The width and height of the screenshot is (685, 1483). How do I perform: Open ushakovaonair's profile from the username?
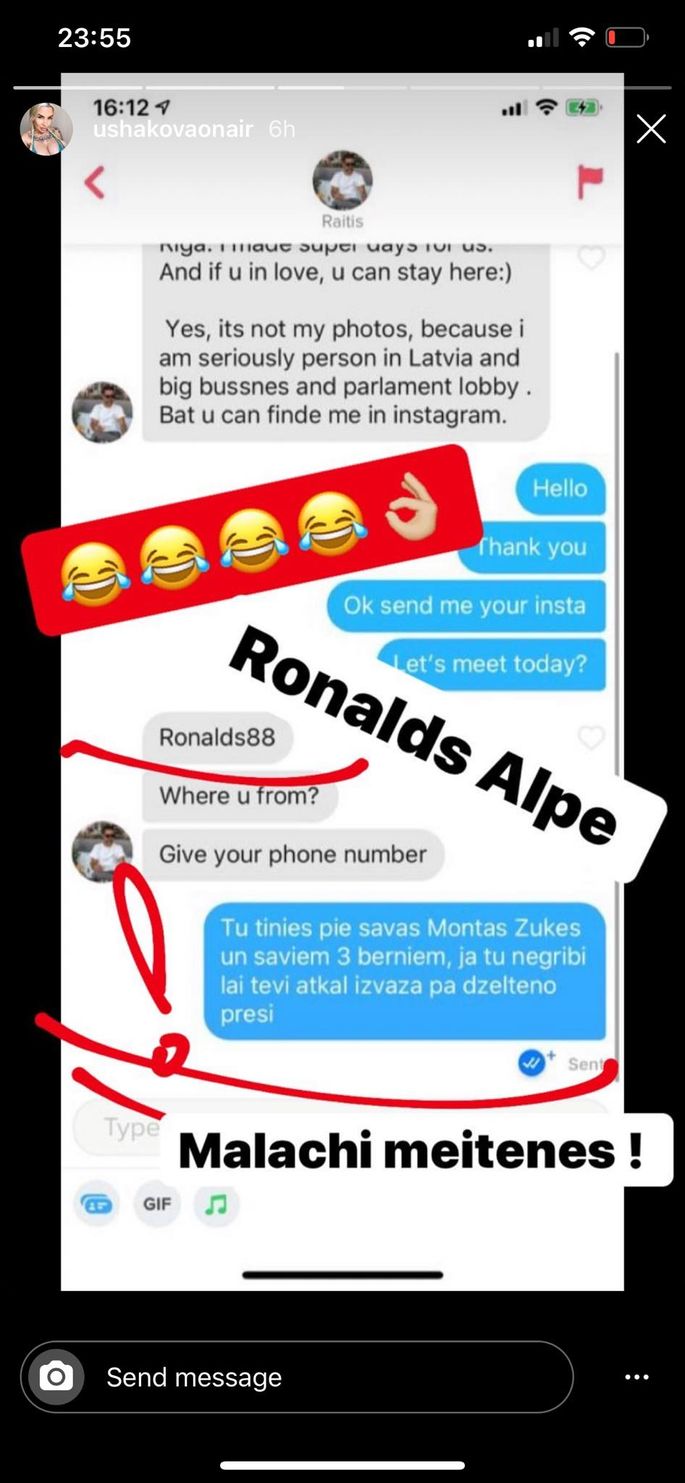click(172, 129)
